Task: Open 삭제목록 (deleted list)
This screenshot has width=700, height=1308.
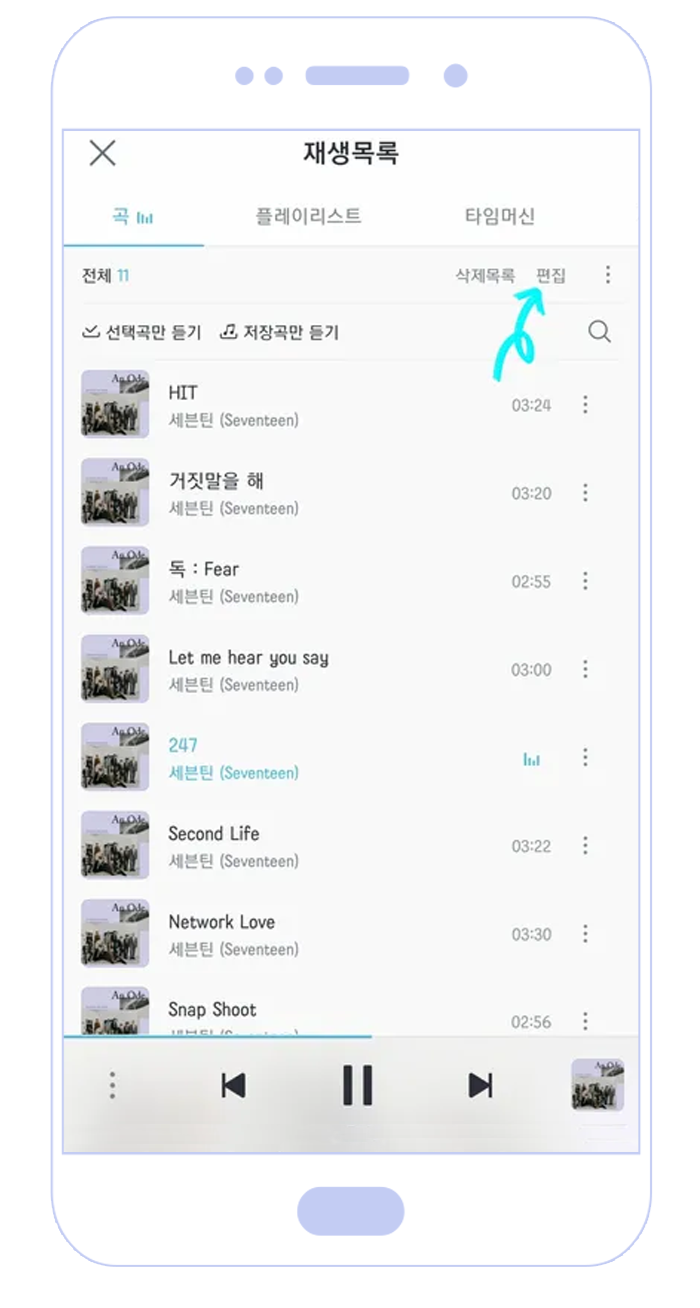Action: (485, 276)
